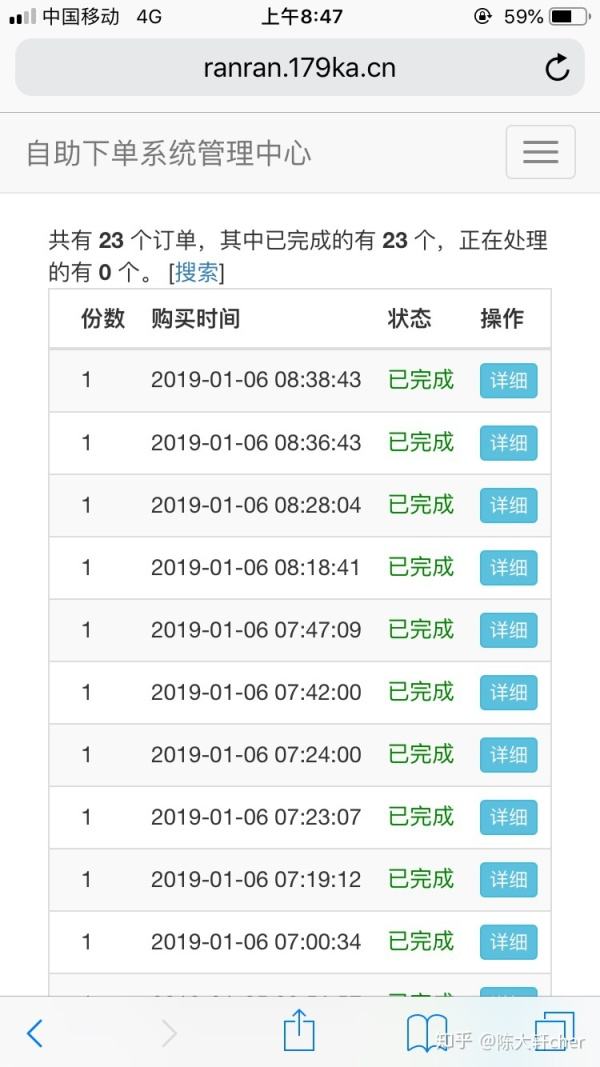
Task: Show 详细 for the 08:28:04 order
Action: 508,506
